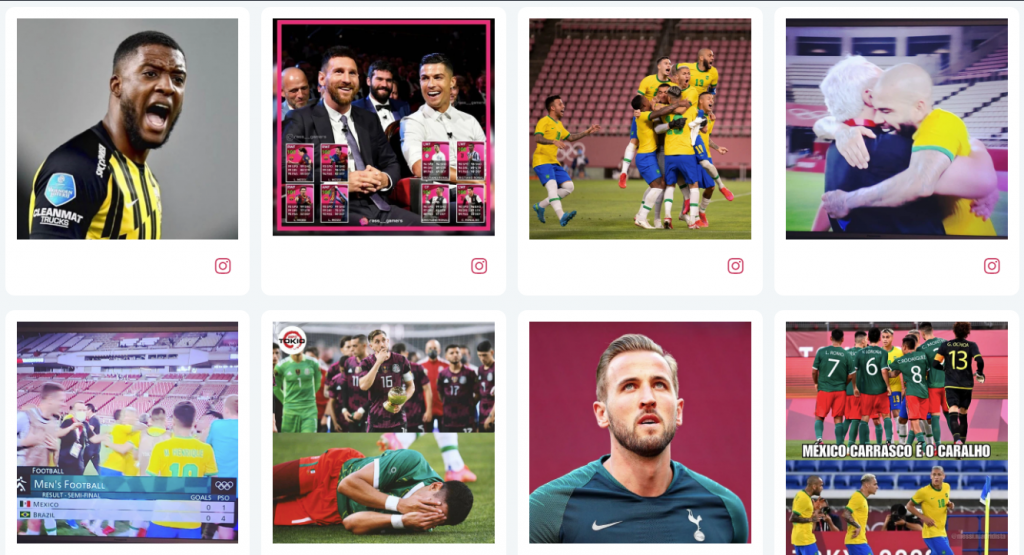1024x555 pixels.
Task: Open the post of the player in a dark Nike top
Action: tap(640, 432)
